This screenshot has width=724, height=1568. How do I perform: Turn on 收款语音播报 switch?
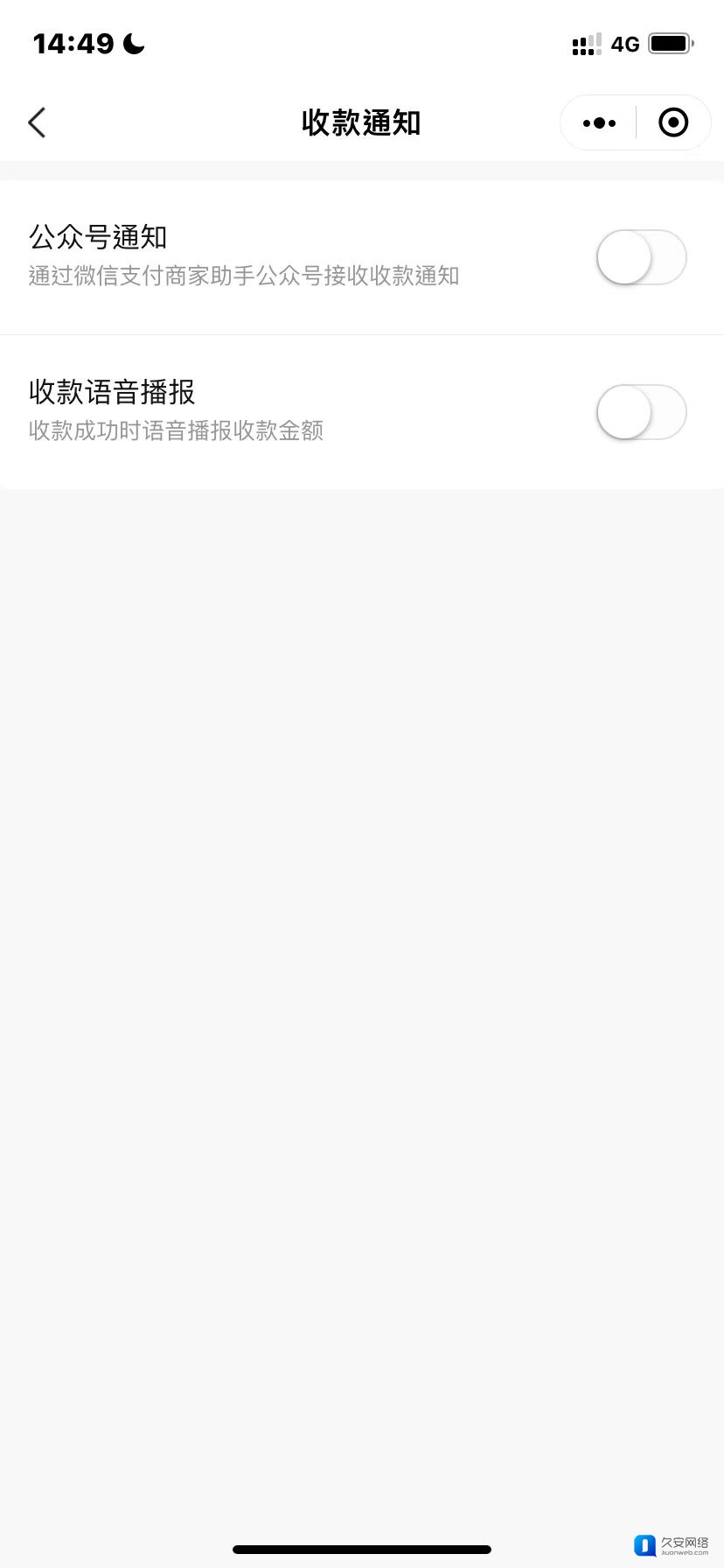641,412
